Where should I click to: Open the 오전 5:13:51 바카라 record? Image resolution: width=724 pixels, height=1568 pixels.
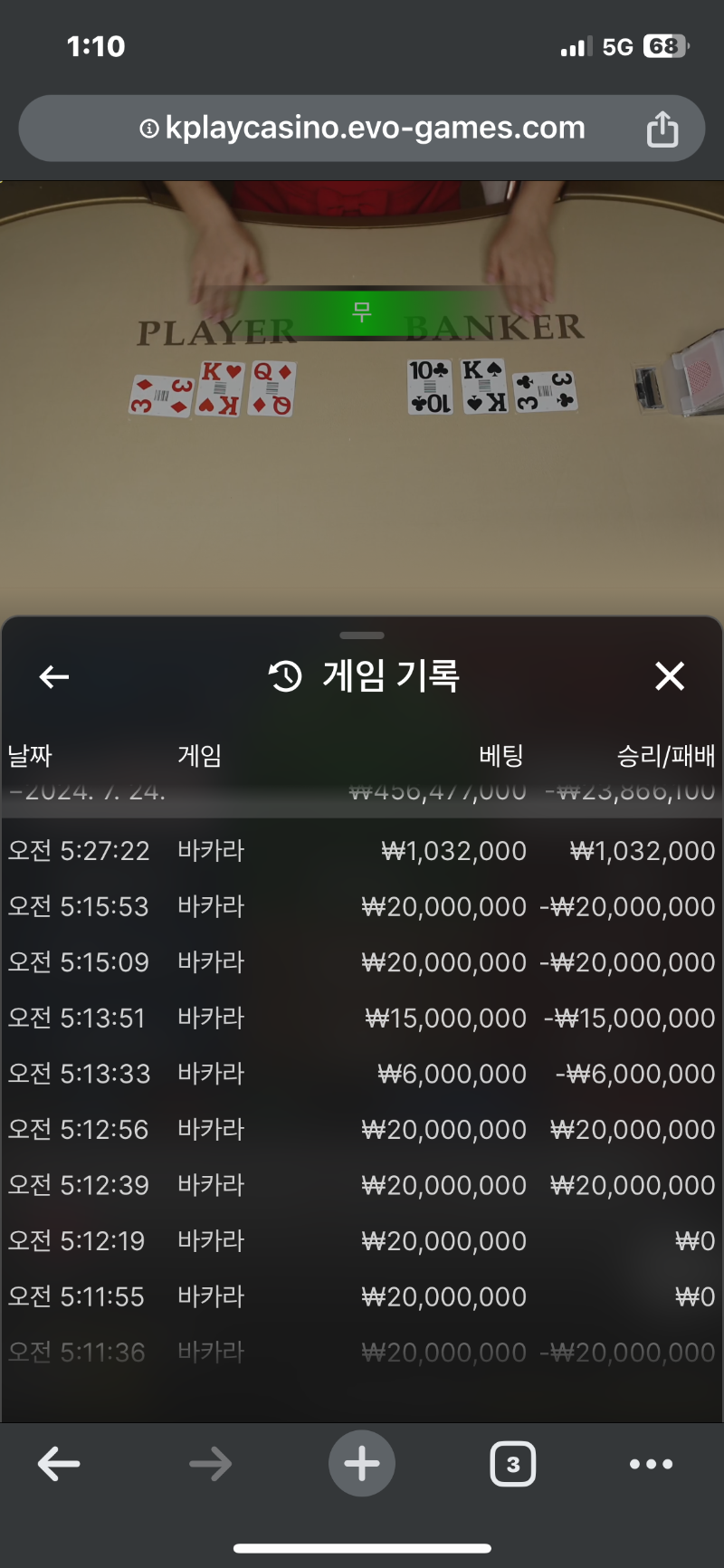pos(362,1018)
